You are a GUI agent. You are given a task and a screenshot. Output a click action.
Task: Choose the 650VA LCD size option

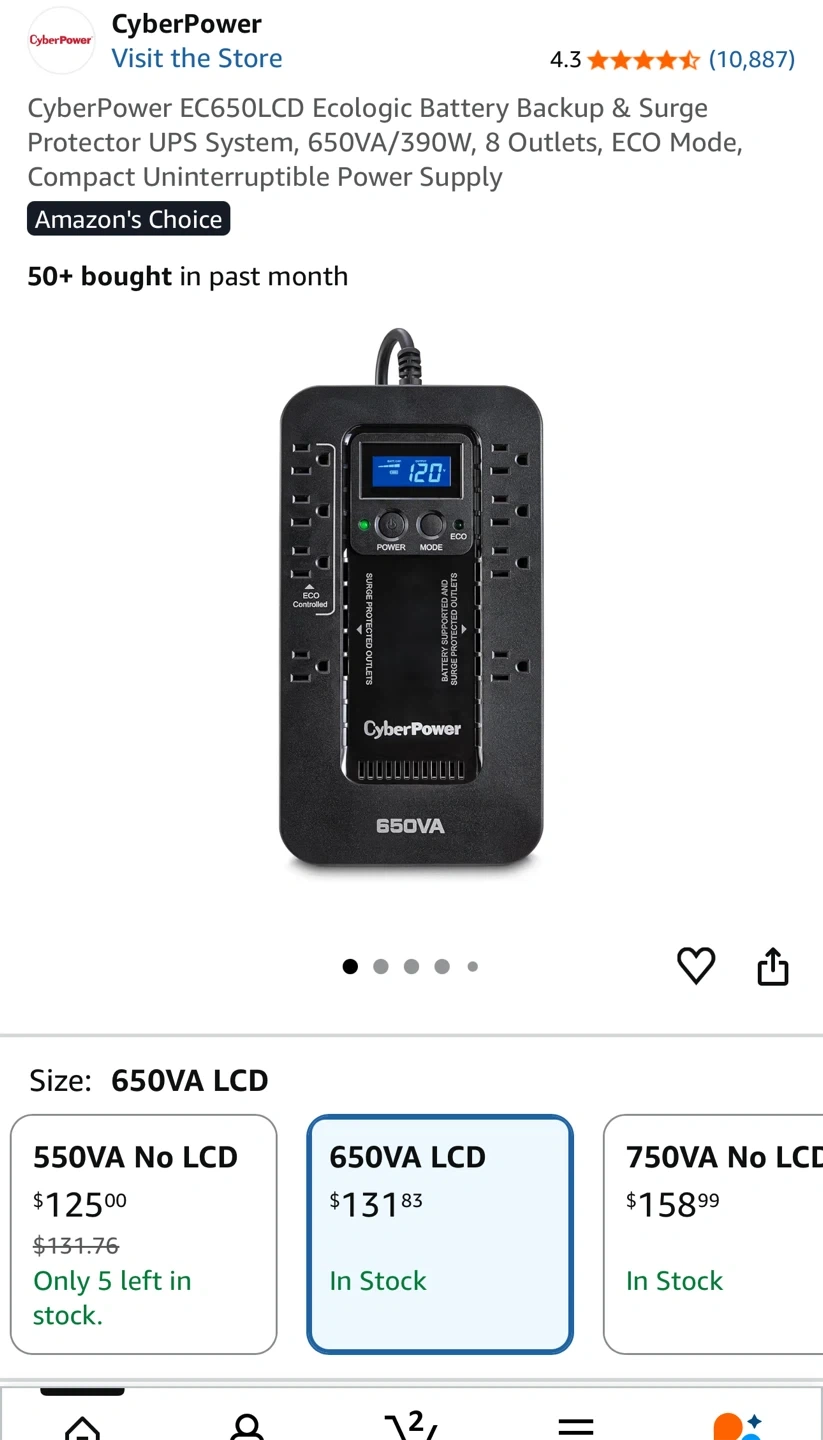pos(440,1234)
